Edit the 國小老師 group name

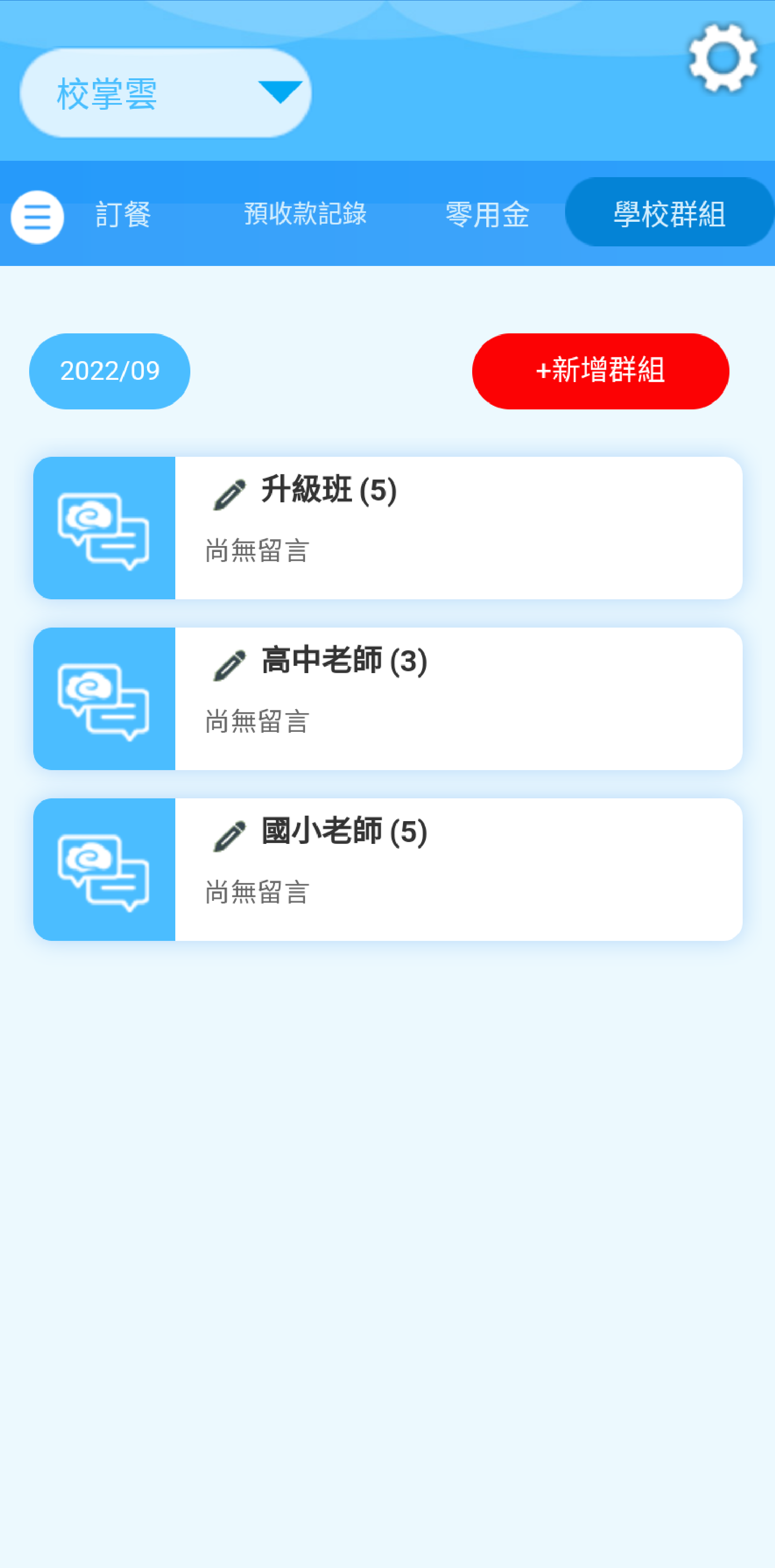(x=229, y=835)
